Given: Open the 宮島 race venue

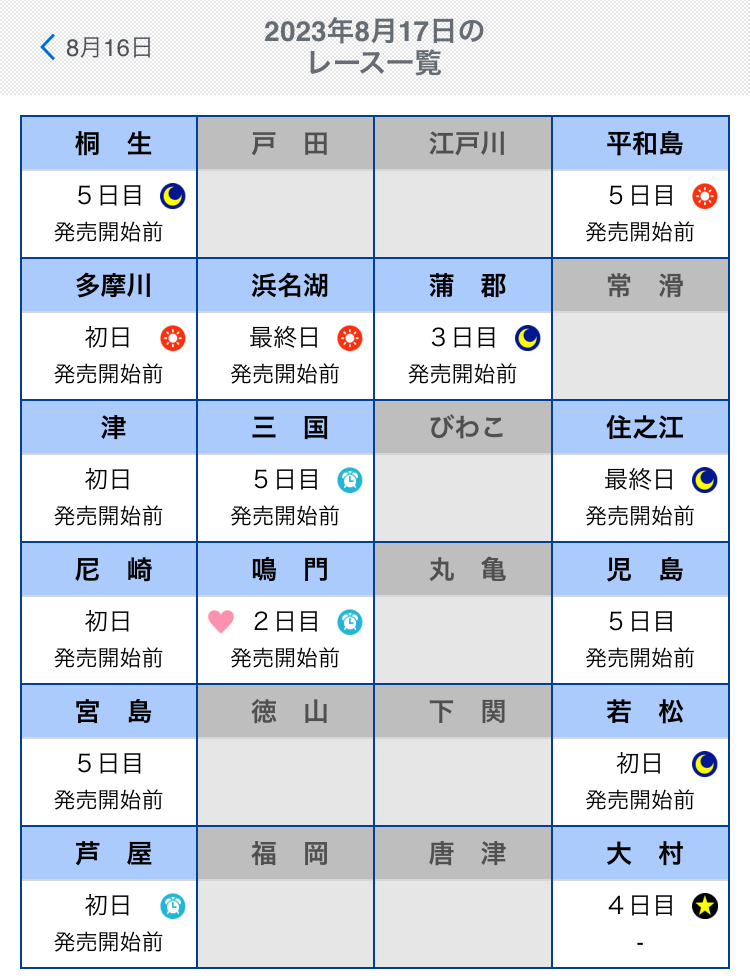Looking at the screenshot, I should click(x=109, y=755).
